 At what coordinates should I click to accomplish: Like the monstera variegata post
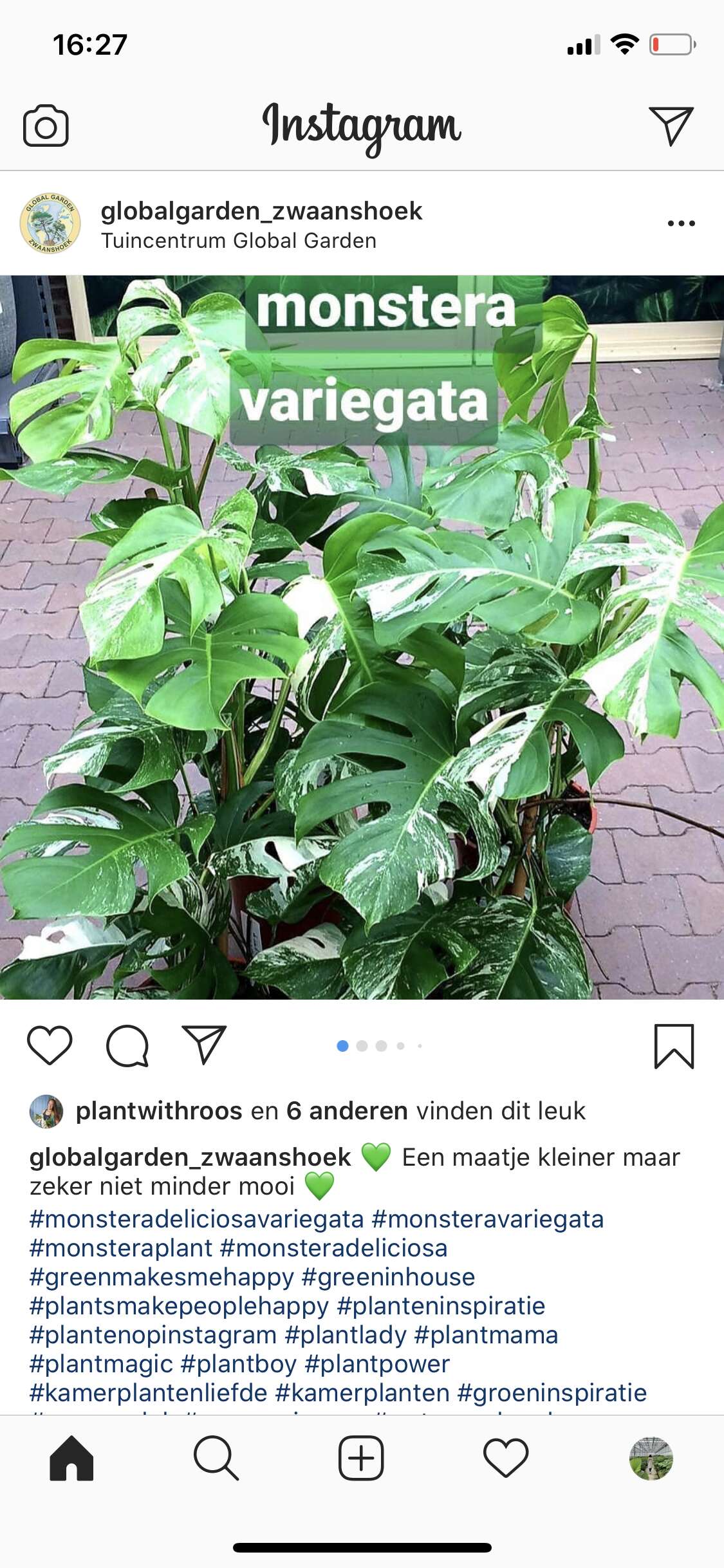click(50, 1045)
